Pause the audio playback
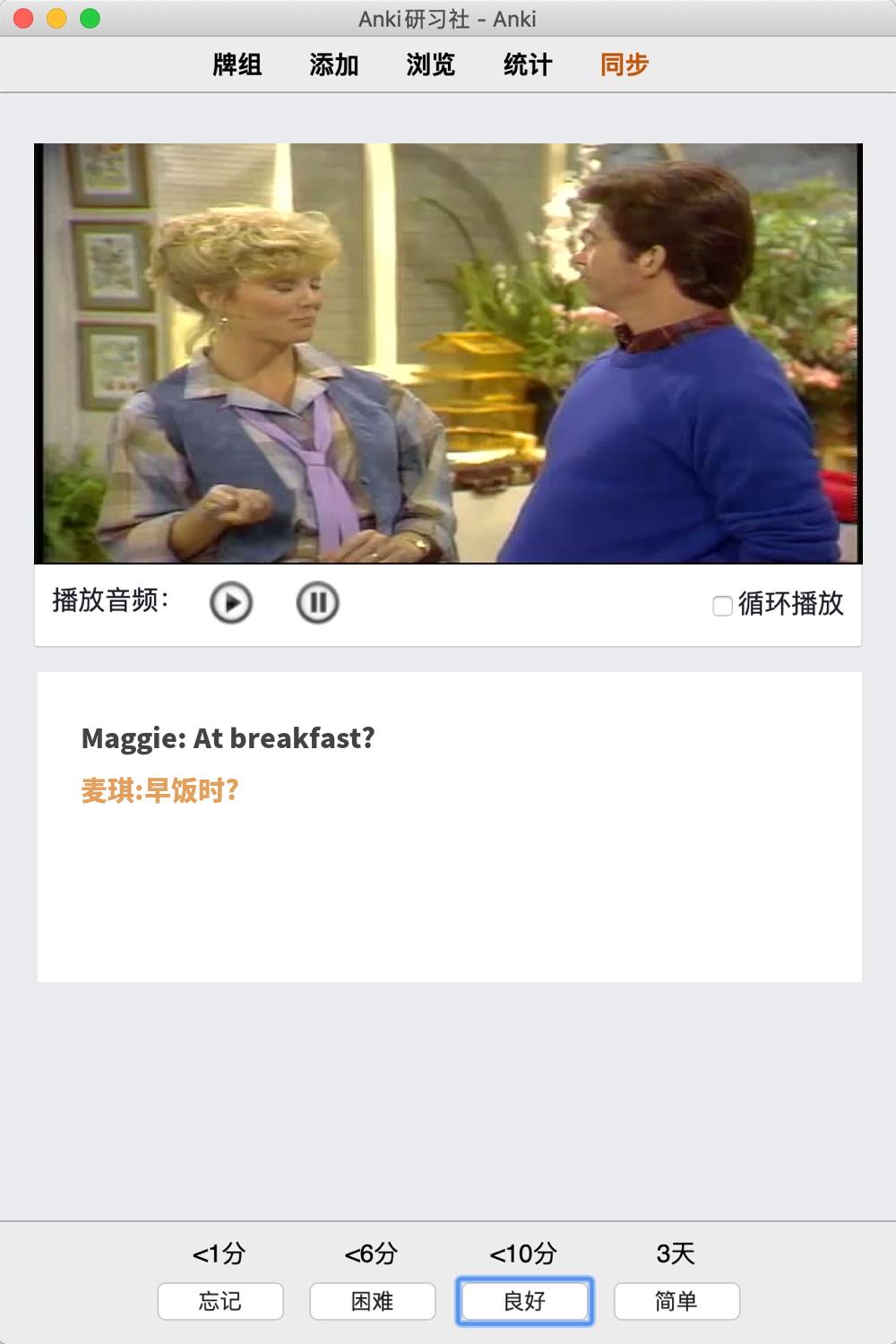Screen dimensions: 896x1344 (x=317, y=602)
